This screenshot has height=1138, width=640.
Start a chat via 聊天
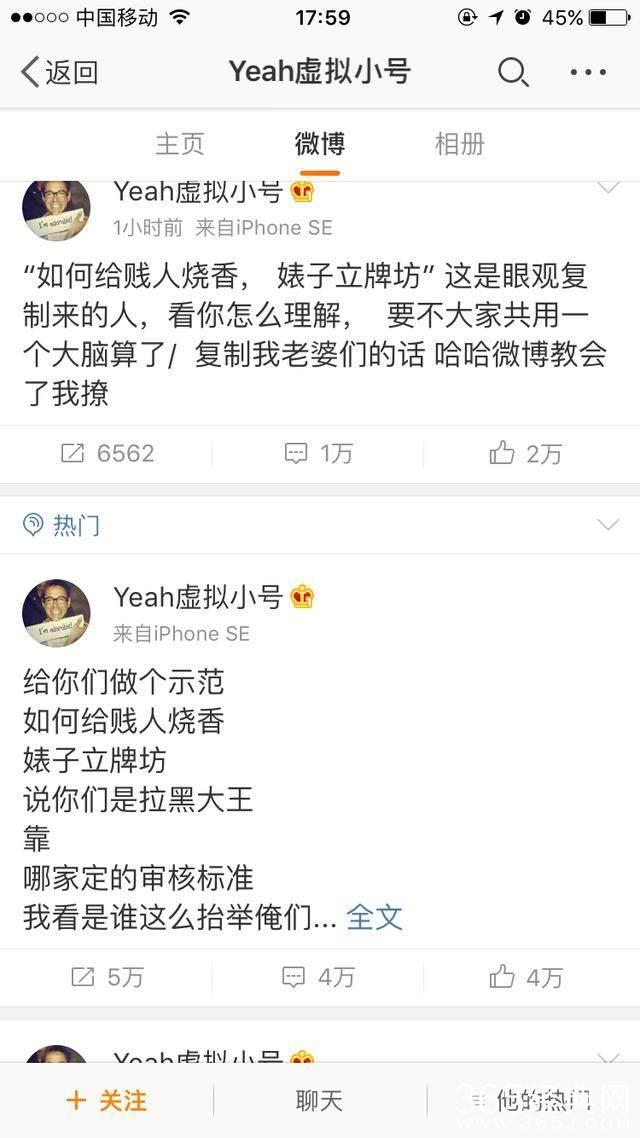pyautogui.click(x=319, y=1101)
